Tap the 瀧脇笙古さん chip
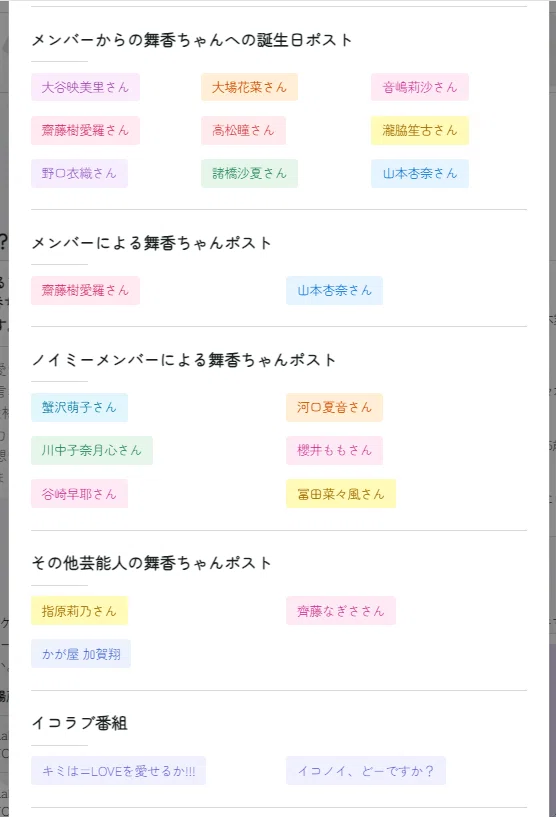This screenshot has width=556, height=817. [419, 130]
